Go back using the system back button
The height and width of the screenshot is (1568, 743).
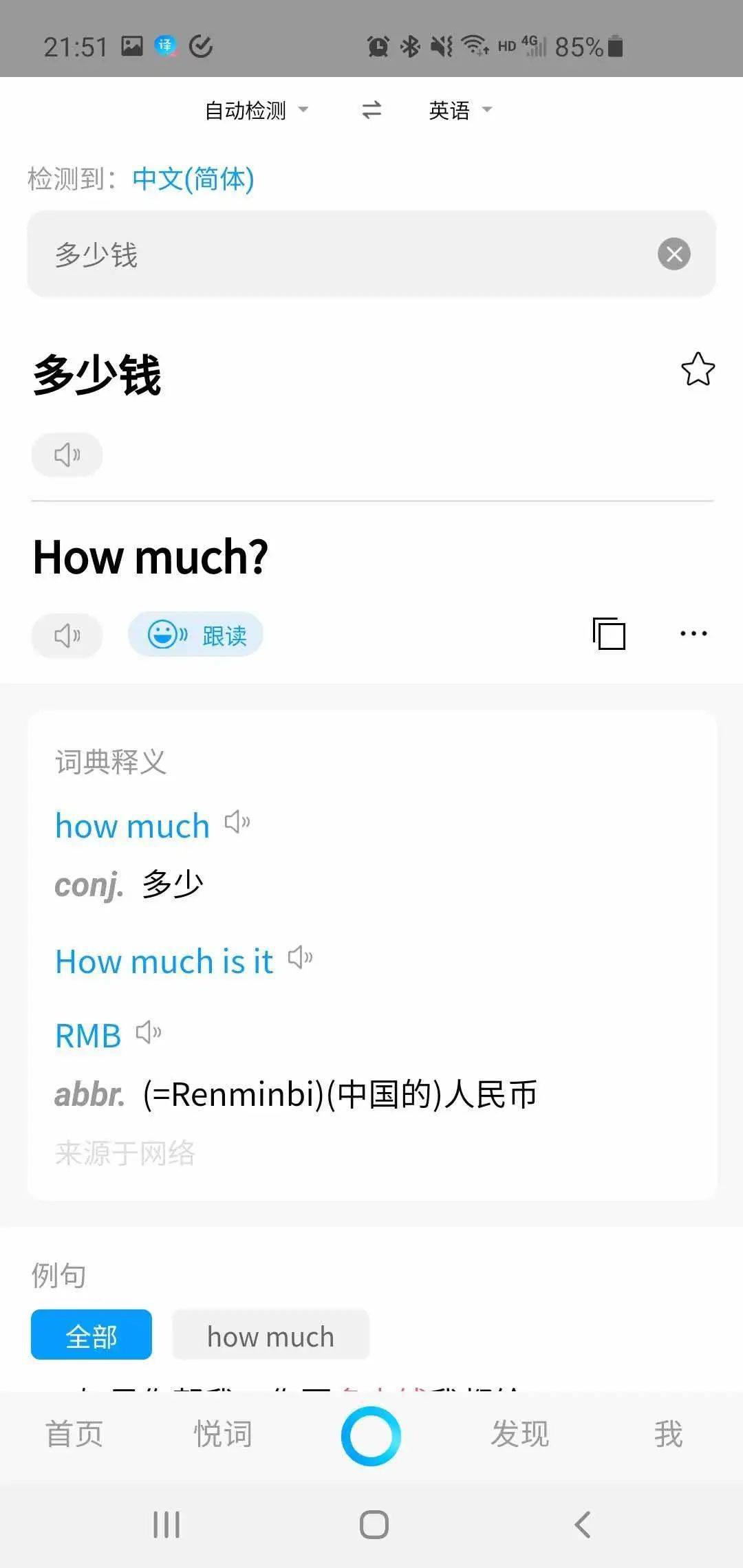click(x=582, y=1525)
